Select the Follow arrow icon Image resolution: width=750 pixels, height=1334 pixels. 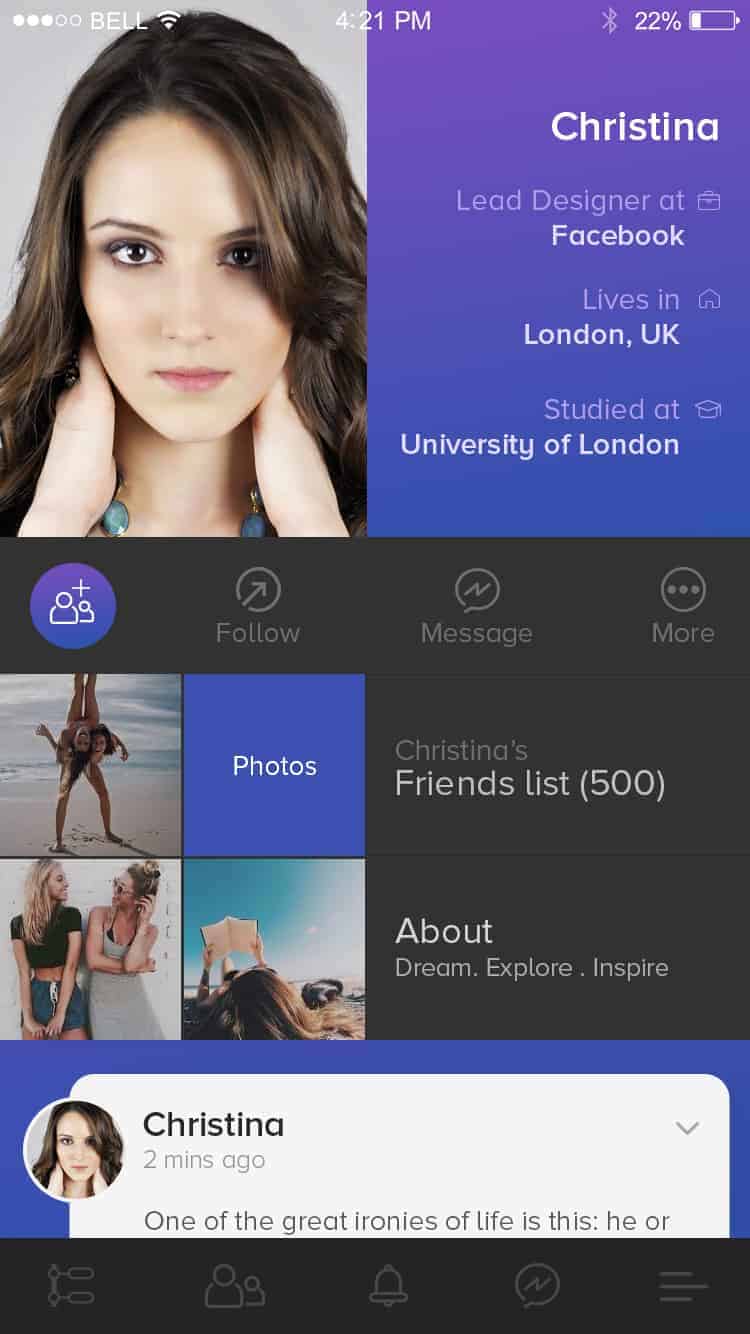tap(257, 590)
